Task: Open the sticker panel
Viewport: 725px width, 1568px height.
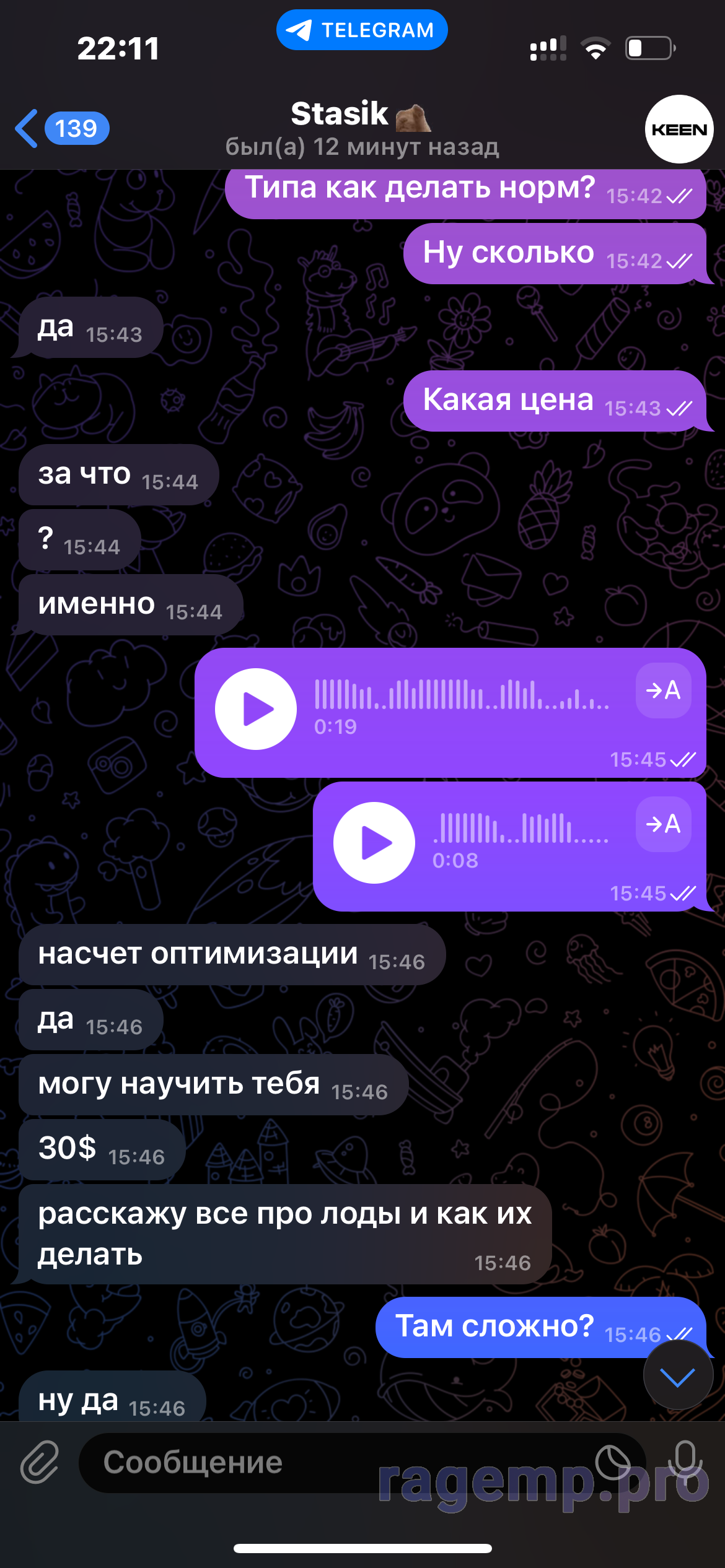Action: pyautogui.click(x=612, y=1462)
